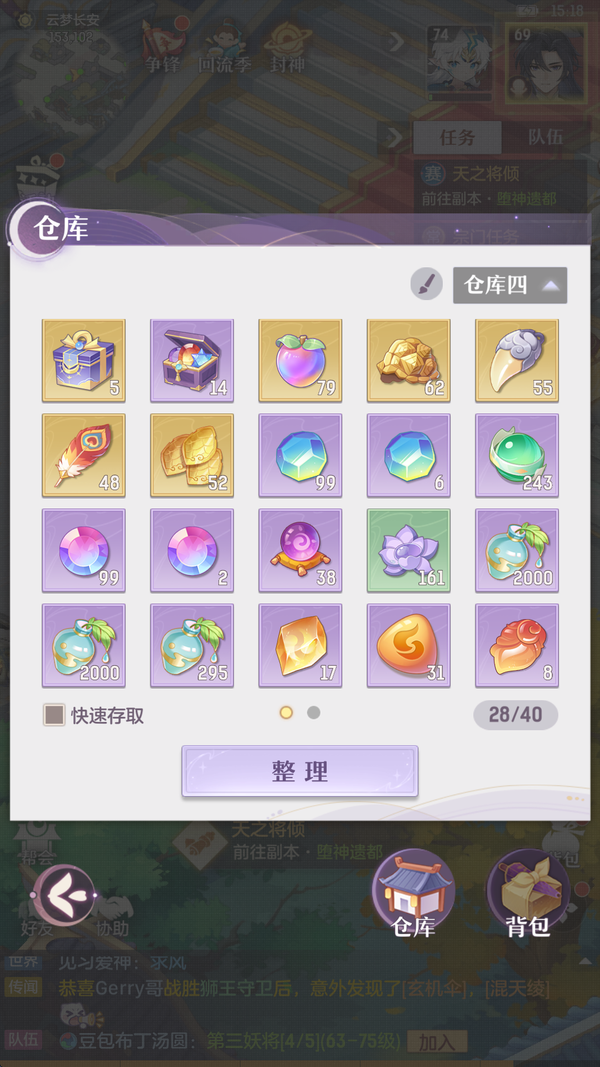The height and width of the screenshot is (1067, 600).
Task: Select the blue gift box with 5
Action: [84, 361]
